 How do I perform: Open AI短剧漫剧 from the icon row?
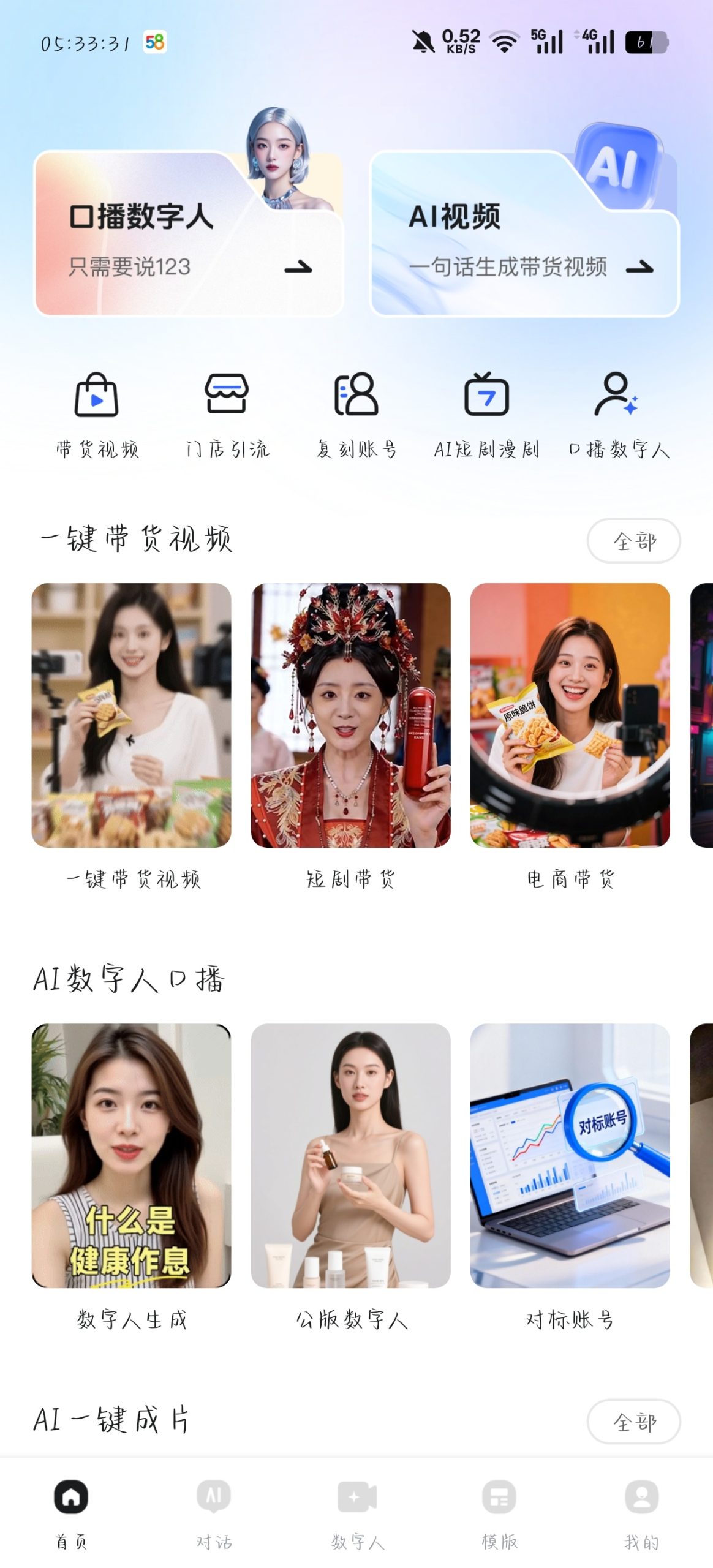487,398
